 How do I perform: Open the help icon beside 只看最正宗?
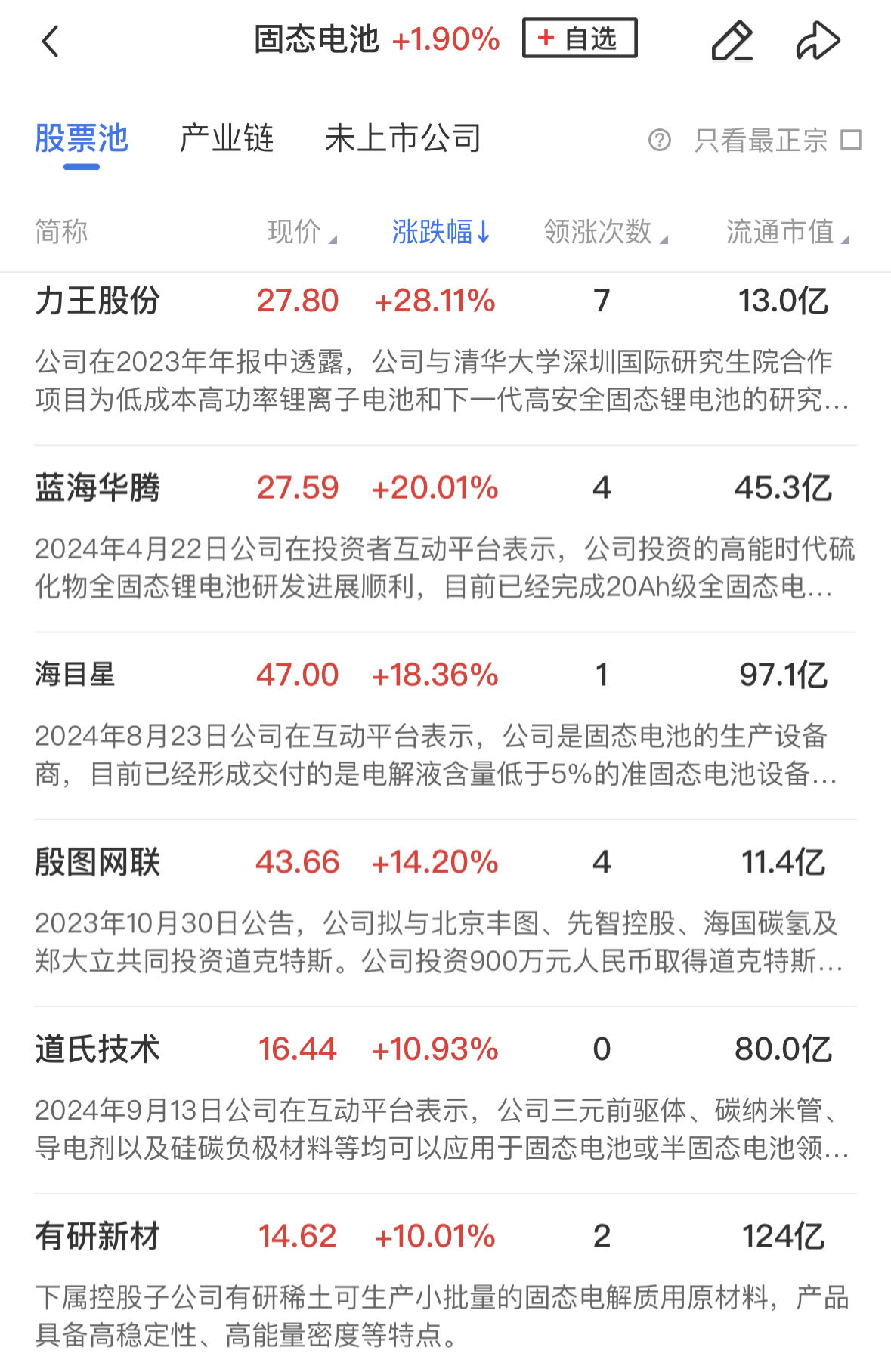click(x=659, y=141)
